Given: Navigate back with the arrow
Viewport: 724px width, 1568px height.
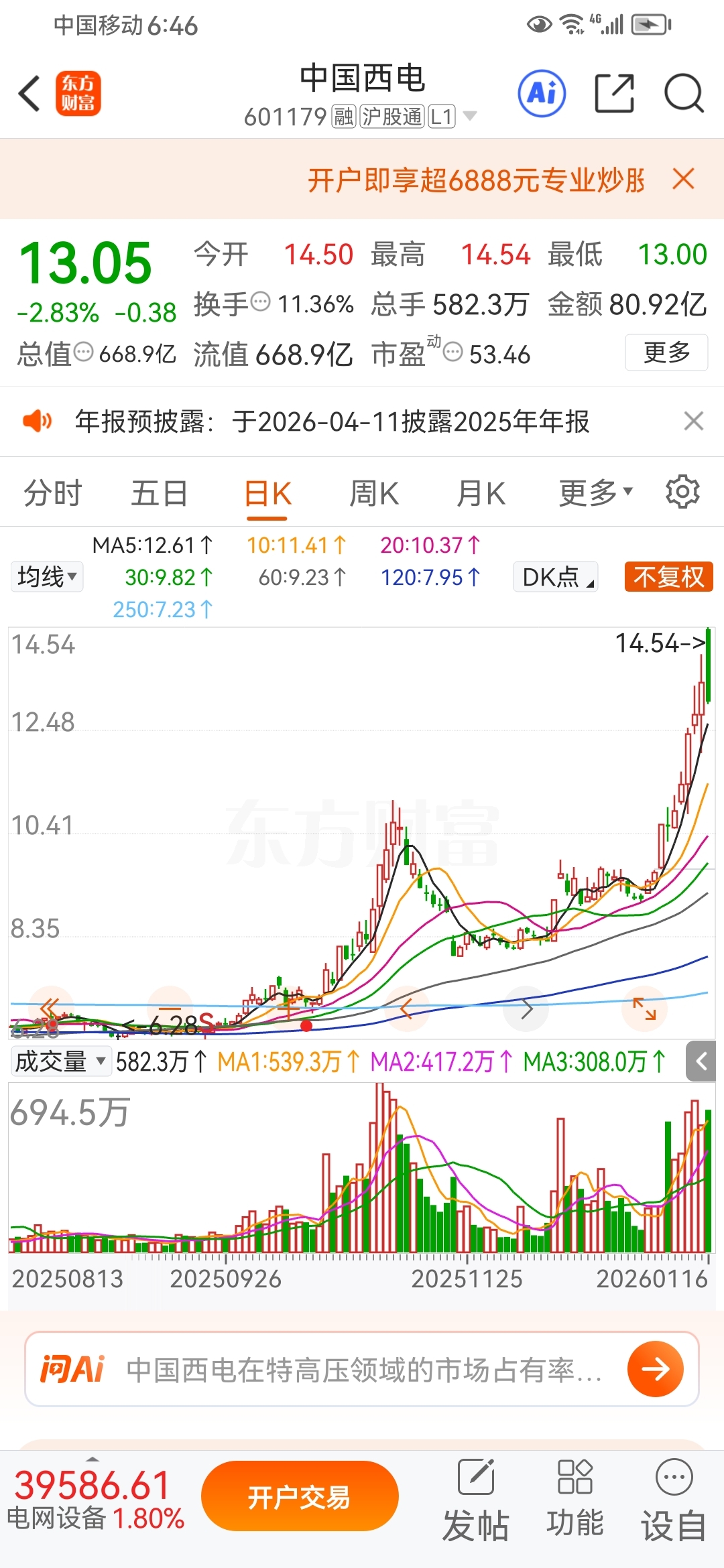Looking at the screenshot, I should [x=29, y=93].
